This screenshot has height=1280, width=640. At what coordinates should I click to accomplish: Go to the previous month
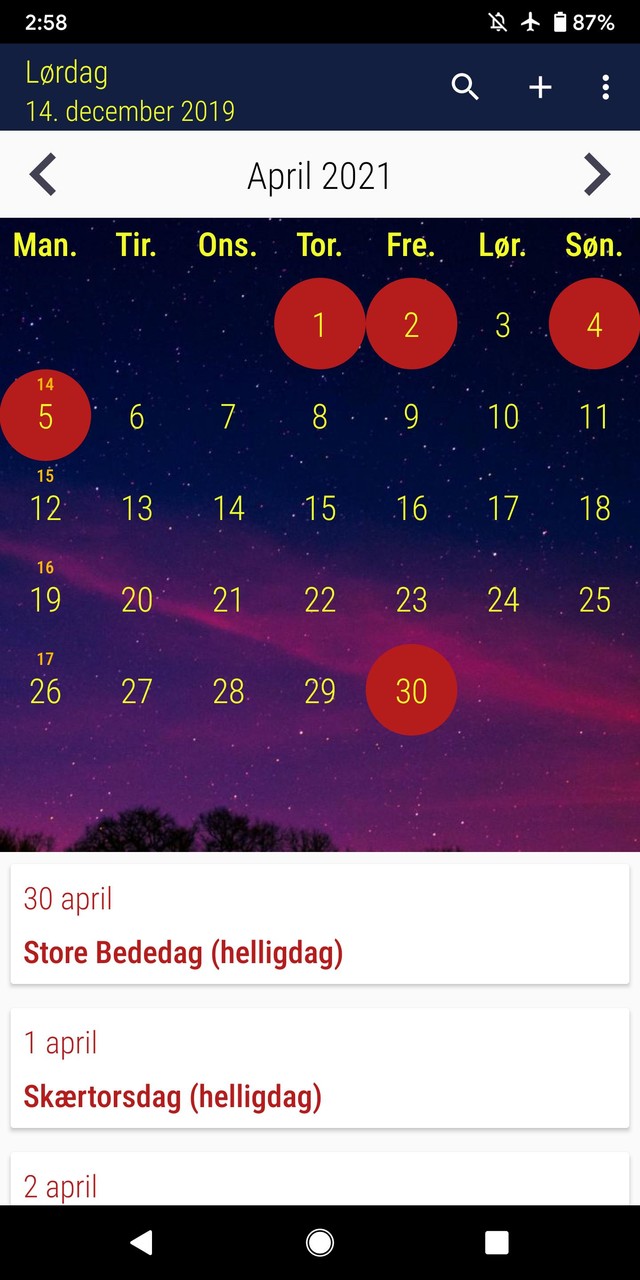(x=43, y=175)
